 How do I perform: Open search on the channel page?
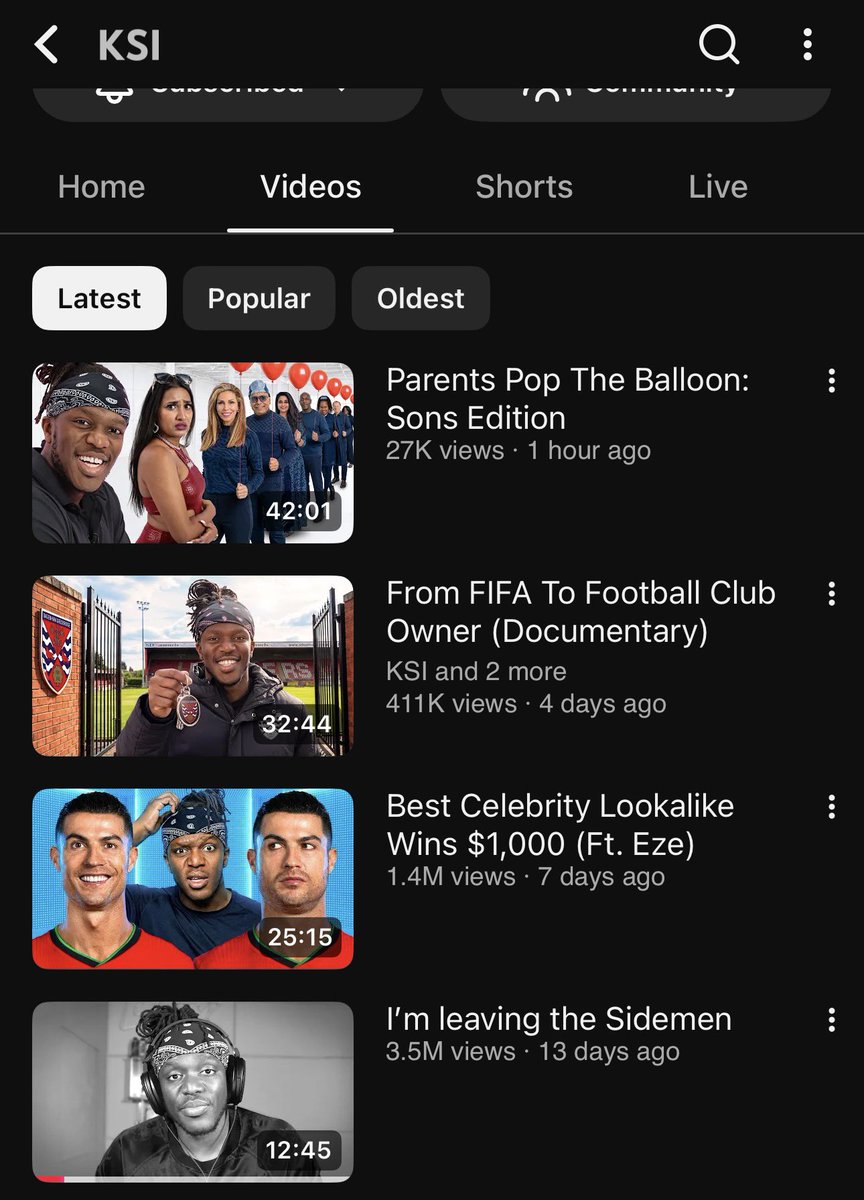tap(718, 45)
